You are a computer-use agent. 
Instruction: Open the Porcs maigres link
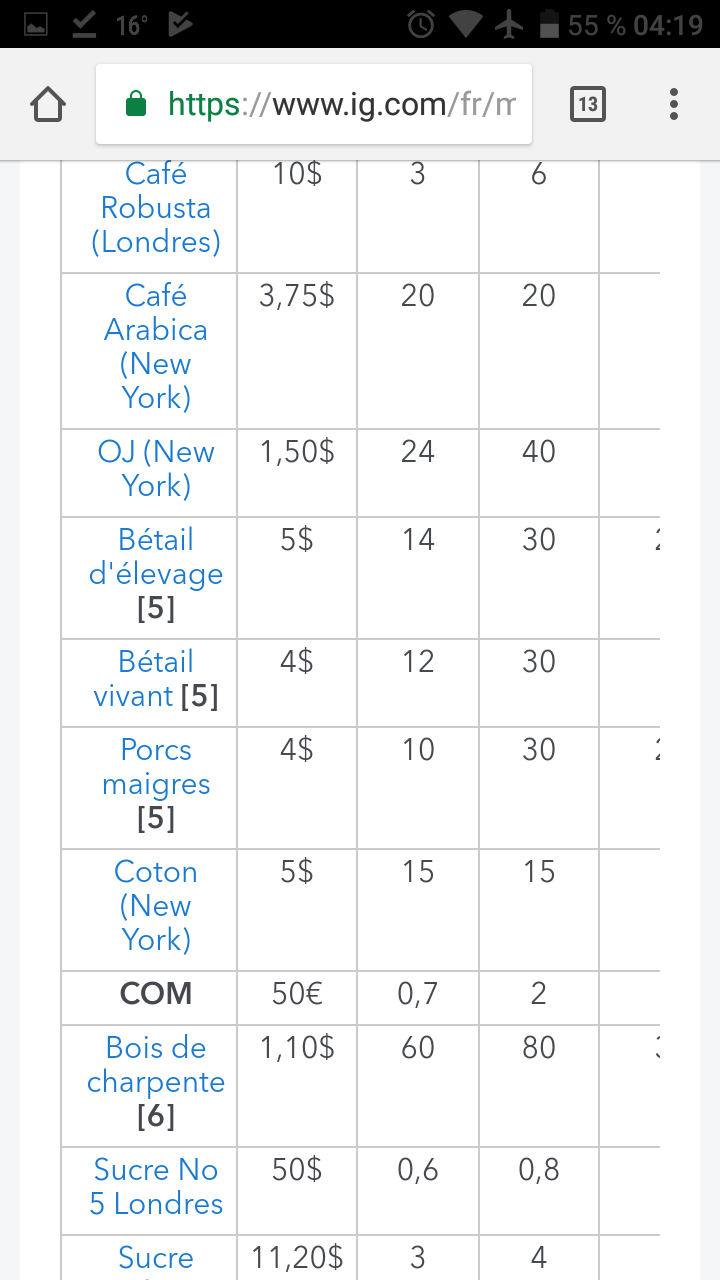[155, 767]
